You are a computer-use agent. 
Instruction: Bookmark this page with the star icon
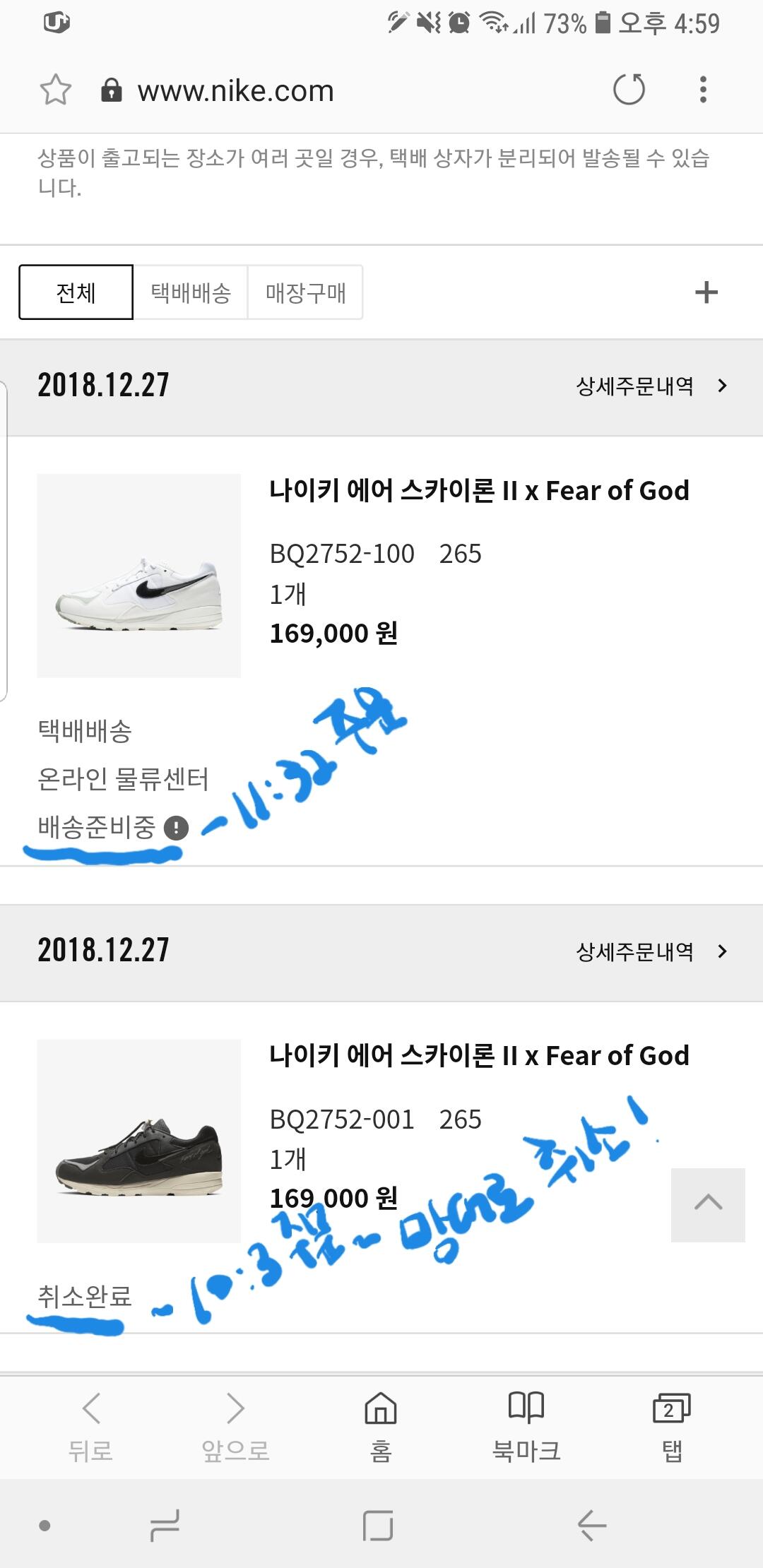55,90
